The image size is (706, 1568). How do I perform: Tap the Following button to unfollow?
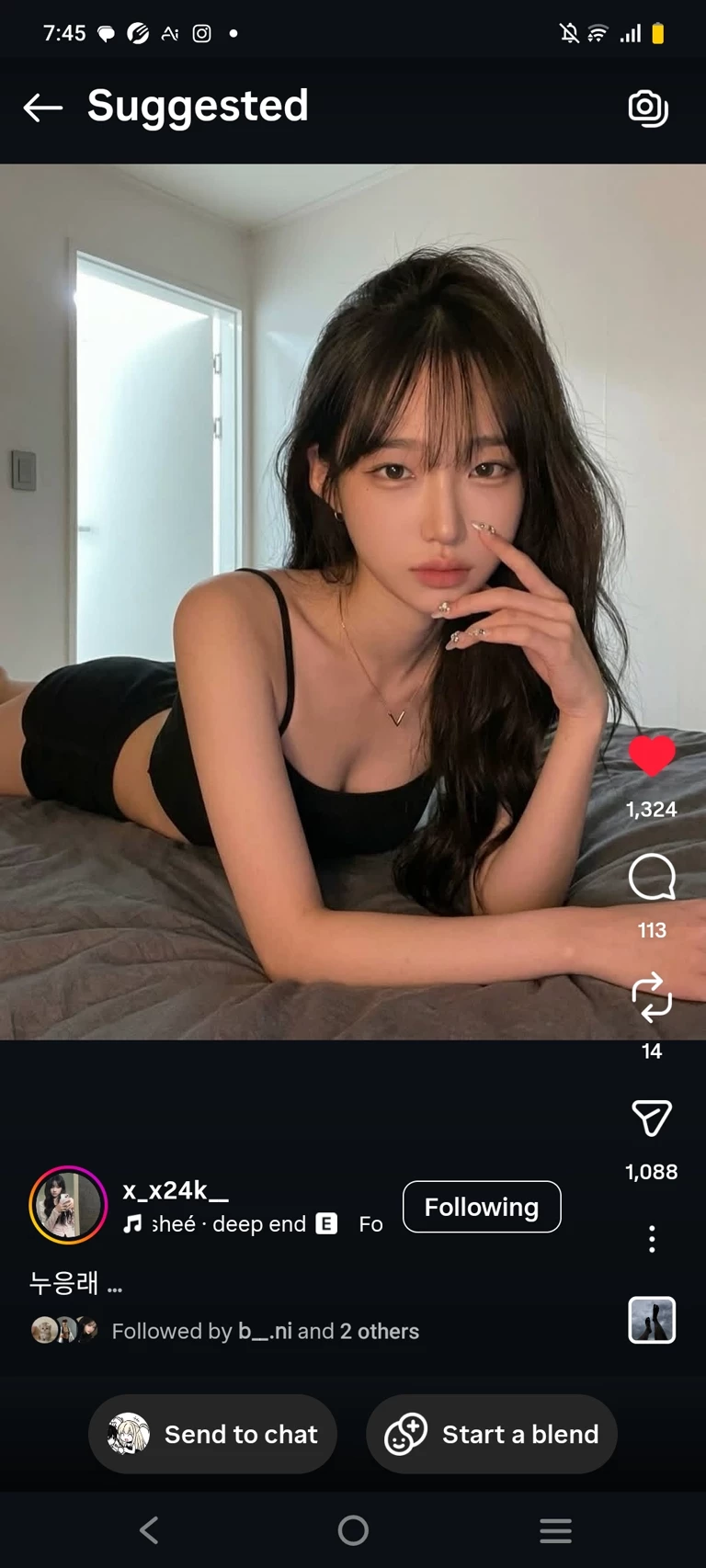[482, 1207]
